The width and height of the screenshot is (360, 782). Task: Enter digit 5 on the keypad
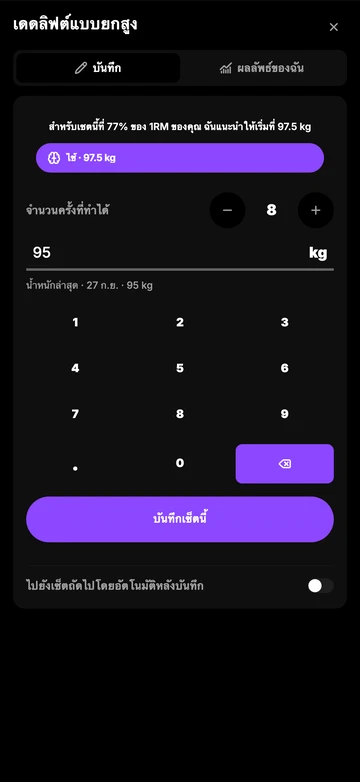click(180, 368)
